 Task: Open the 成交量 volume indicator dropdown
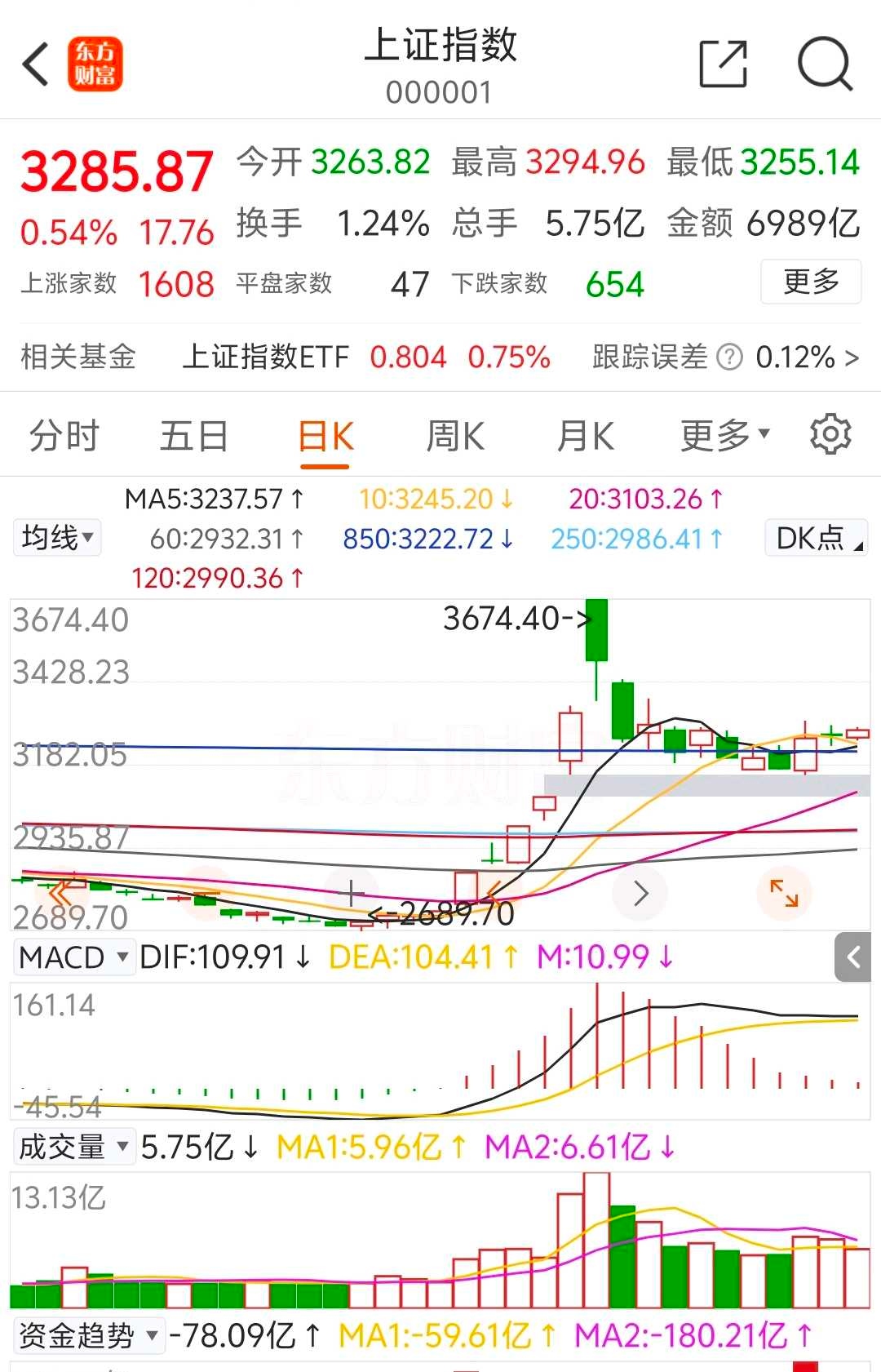click(74, 1146)
